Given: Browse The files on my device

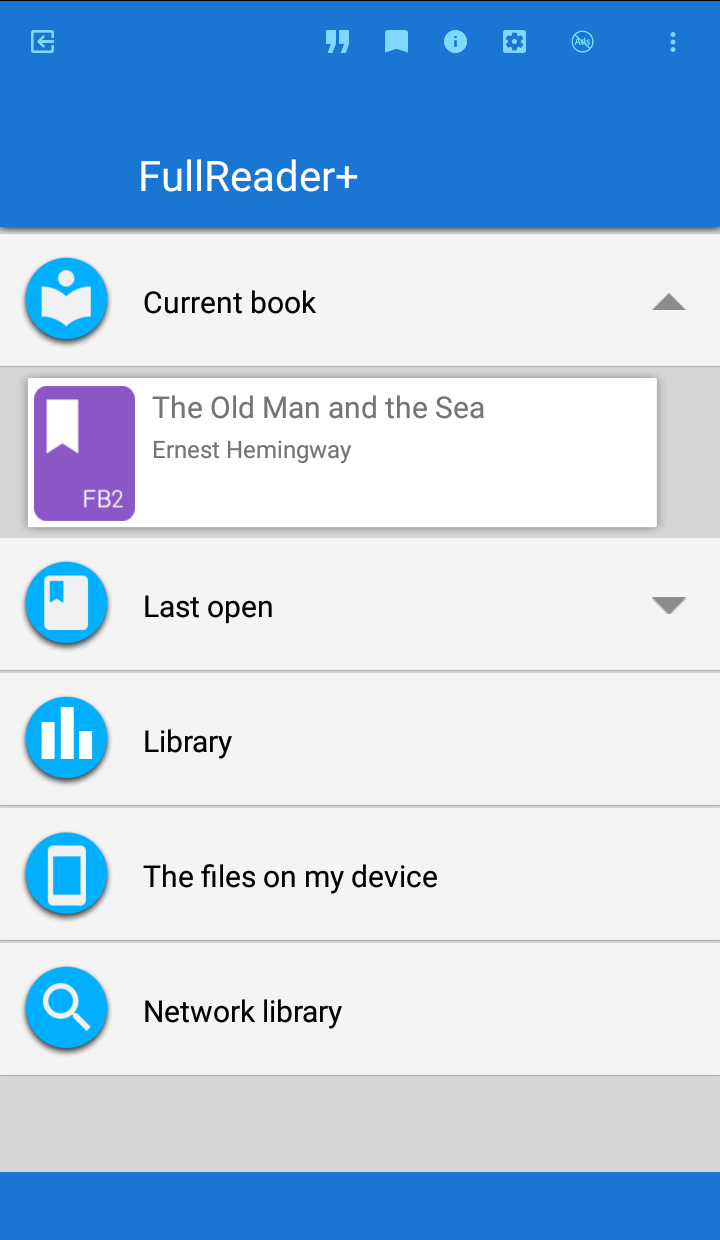Looking at the screenshot, I should click(291, 875).
